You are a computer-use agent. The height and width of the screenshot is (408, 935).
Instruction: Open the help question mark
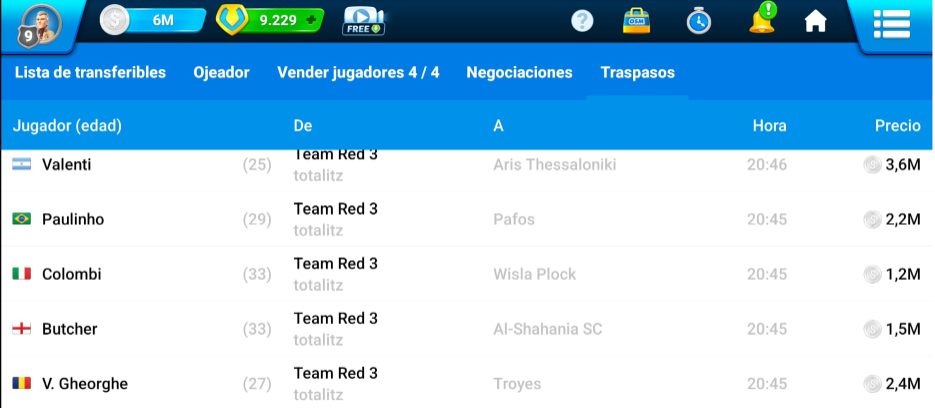coord(582,21)
